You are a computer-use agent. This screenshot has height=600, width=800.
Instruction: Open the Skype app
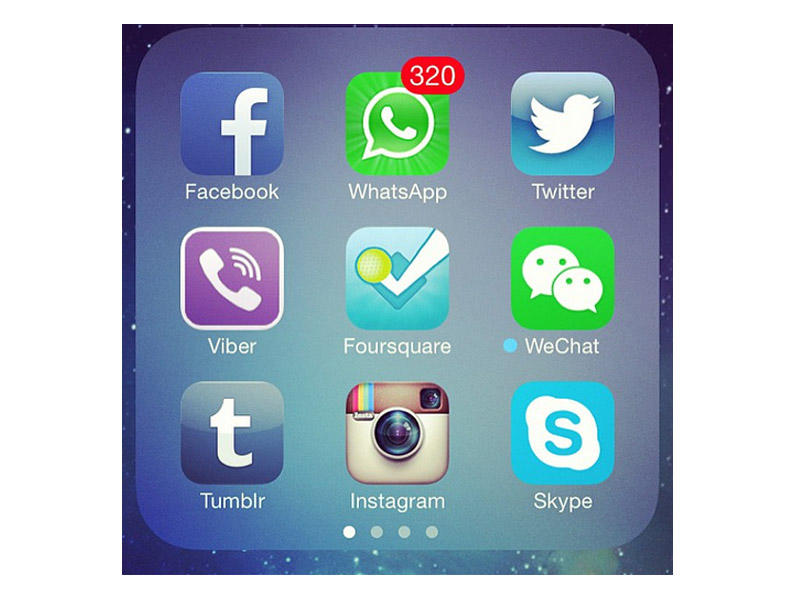pyautogui.click(x=562, y=433)
